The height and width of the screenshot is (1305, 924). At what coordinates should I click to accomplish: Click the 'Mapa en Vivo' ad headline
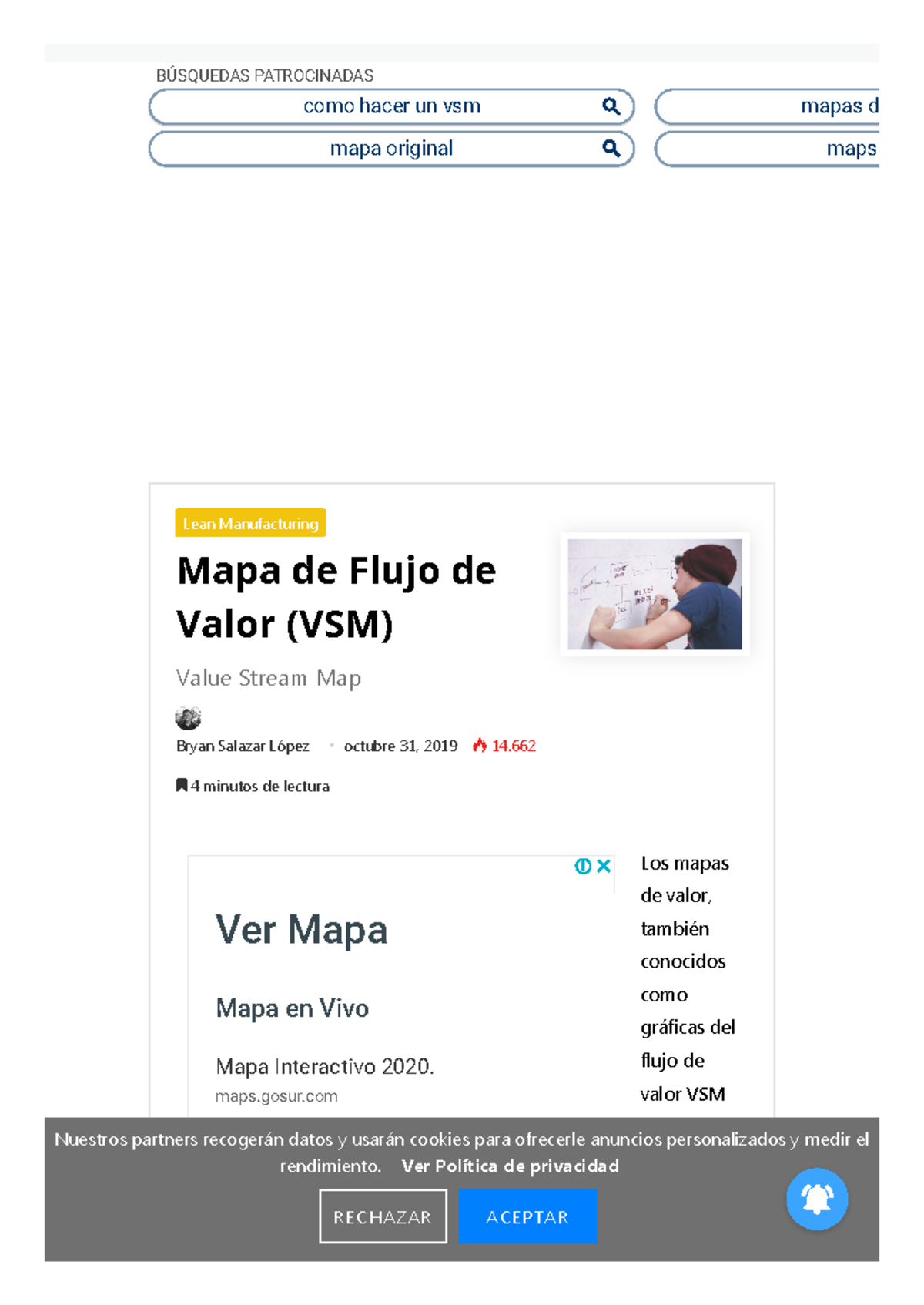click(293, 1008)
